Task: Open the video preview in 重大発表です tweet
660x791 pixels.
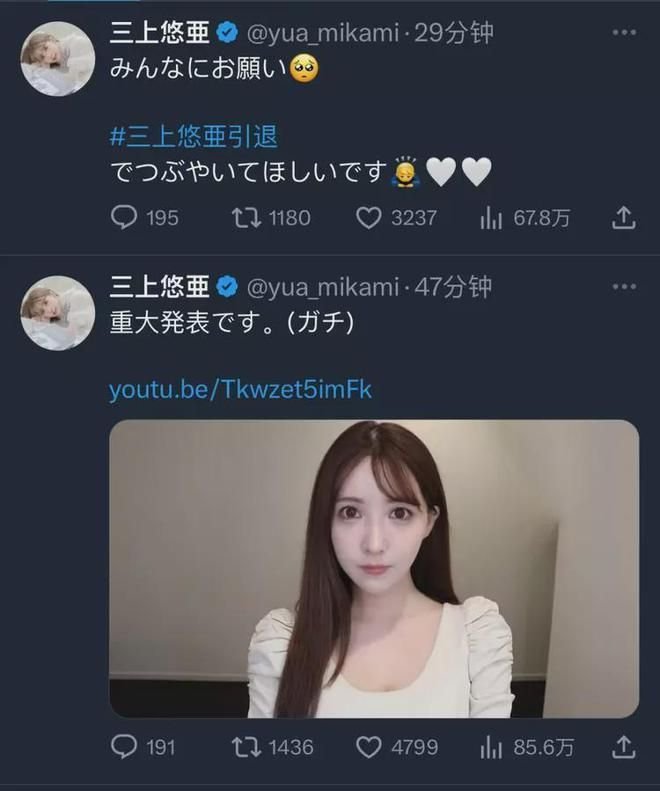Action: pyautogui.click(x=373, y=568)
